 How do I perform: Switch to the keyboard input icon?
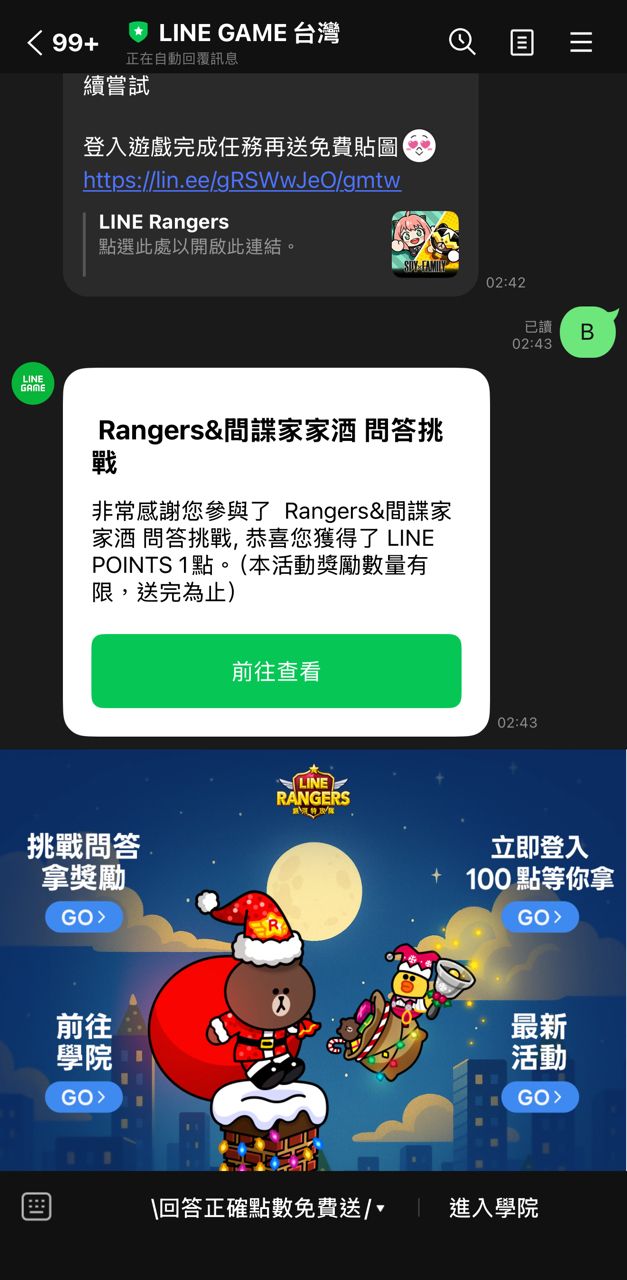[x=36, y=1207]
